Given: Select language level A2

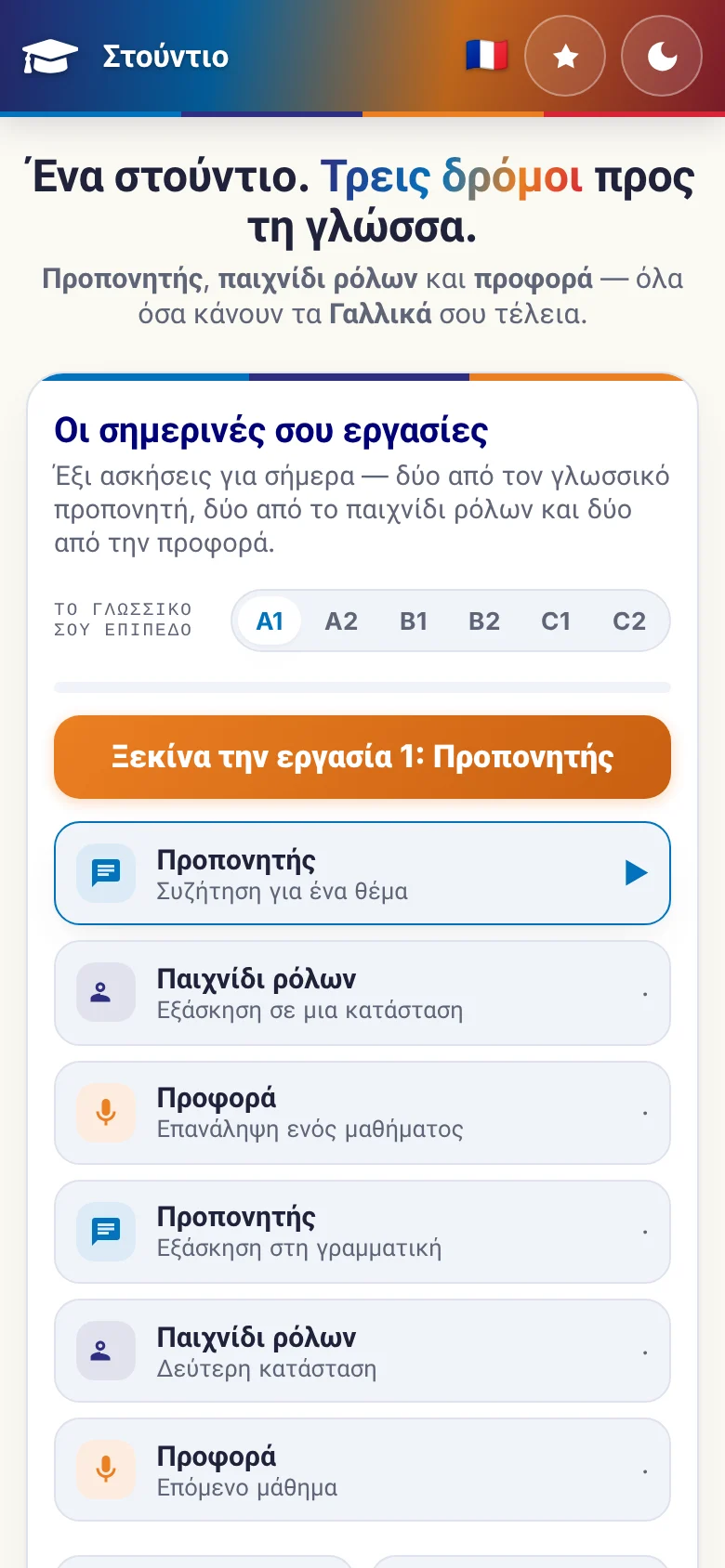Looking at the screenshot, I should click(x=341, y=621).
